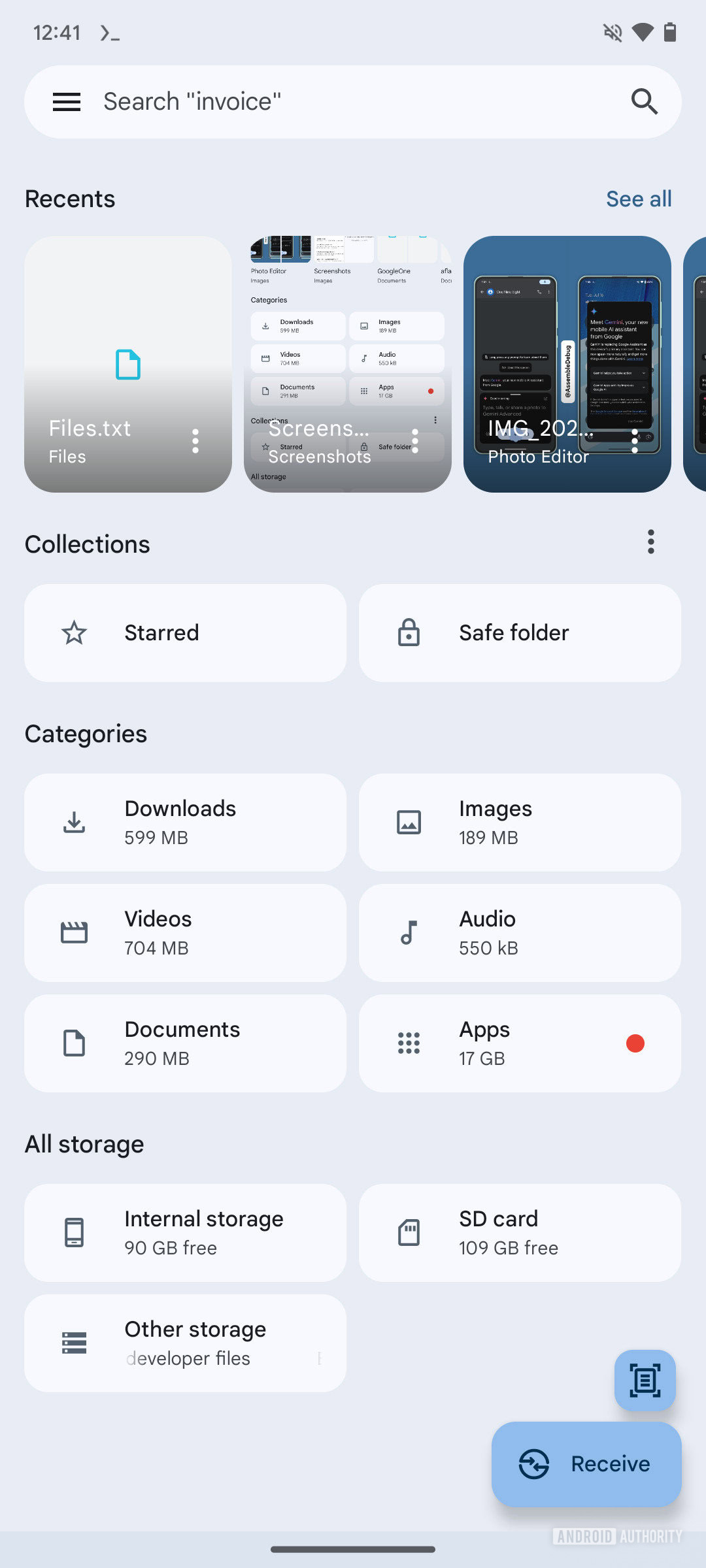Browse the Downloads category
Image resolution: width=706 pixels, height=1568 pixels.
tap(185, 823)
